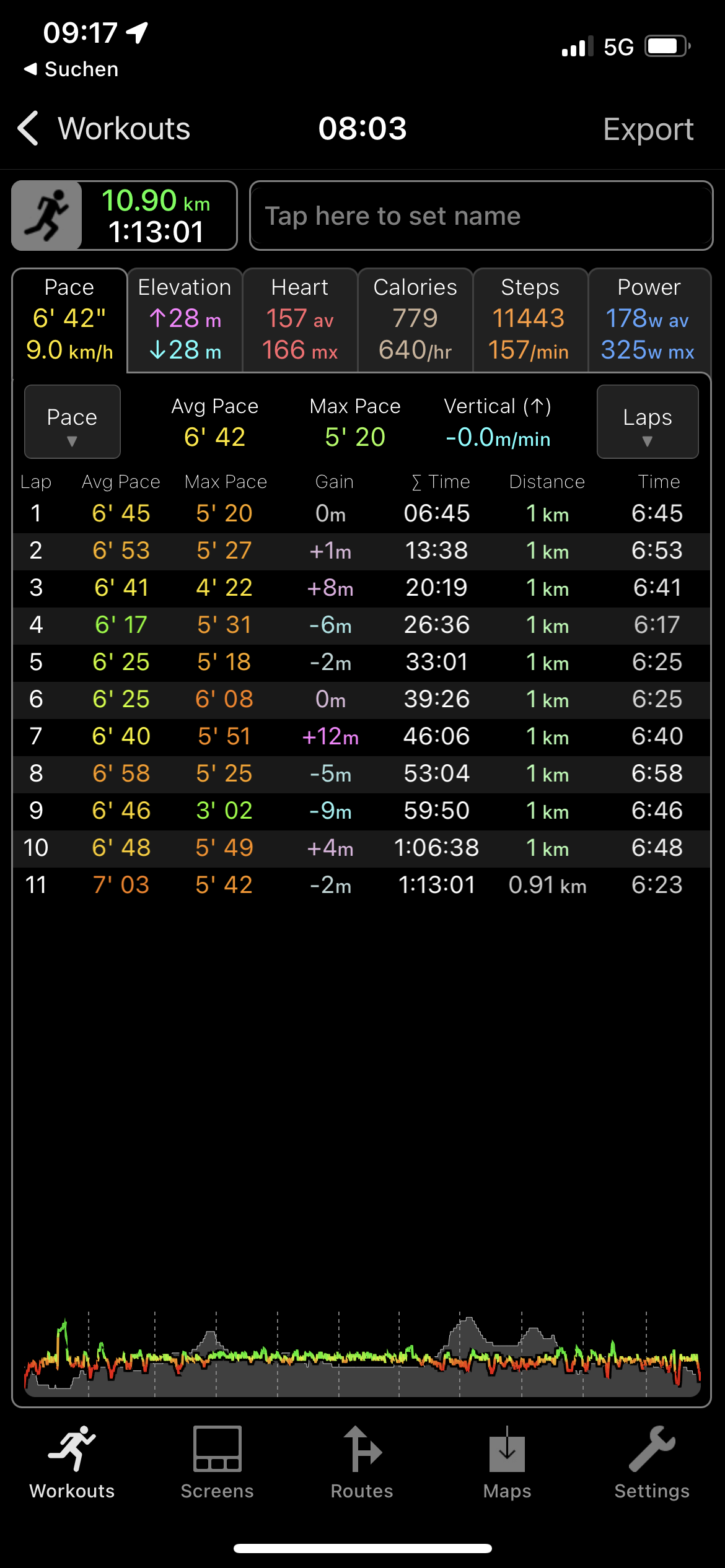
Task: Switch to the Steps stats tab
Action: coord(530,320)
